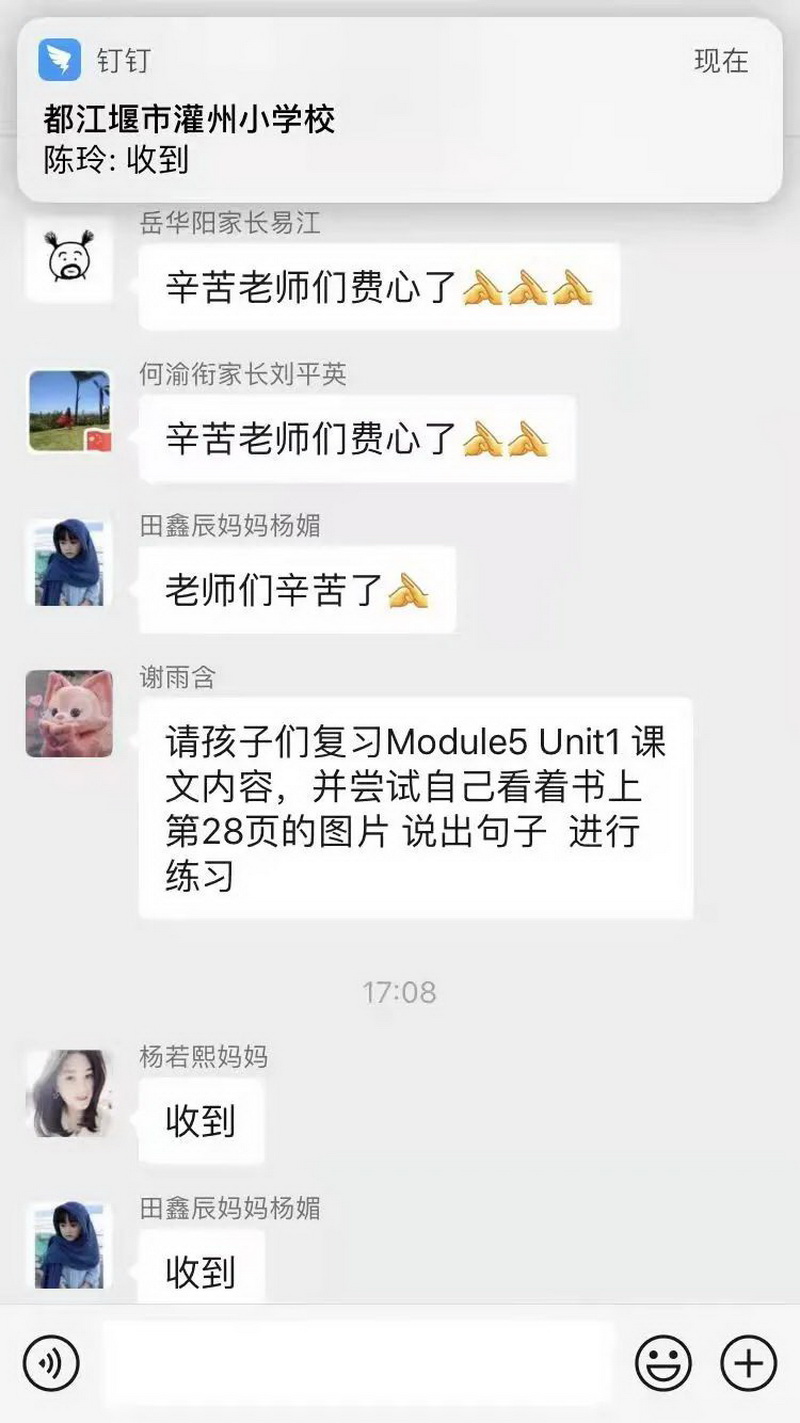Tap the voice message icon
This screenshot has width=800, height=1423.
click(x=51, y=1362)
